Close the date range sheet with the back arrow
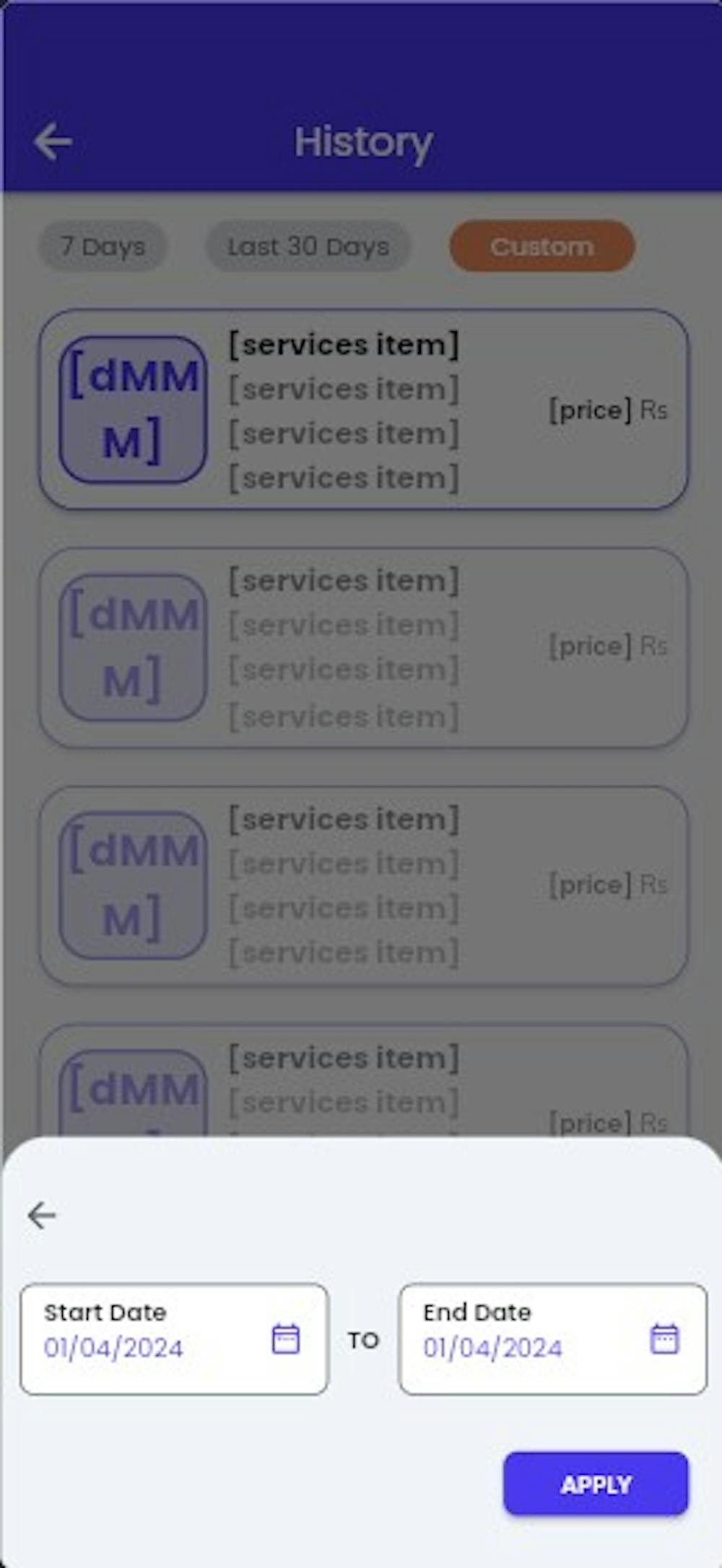This screenshot has width=722, height=1568. pos(42,1216)
